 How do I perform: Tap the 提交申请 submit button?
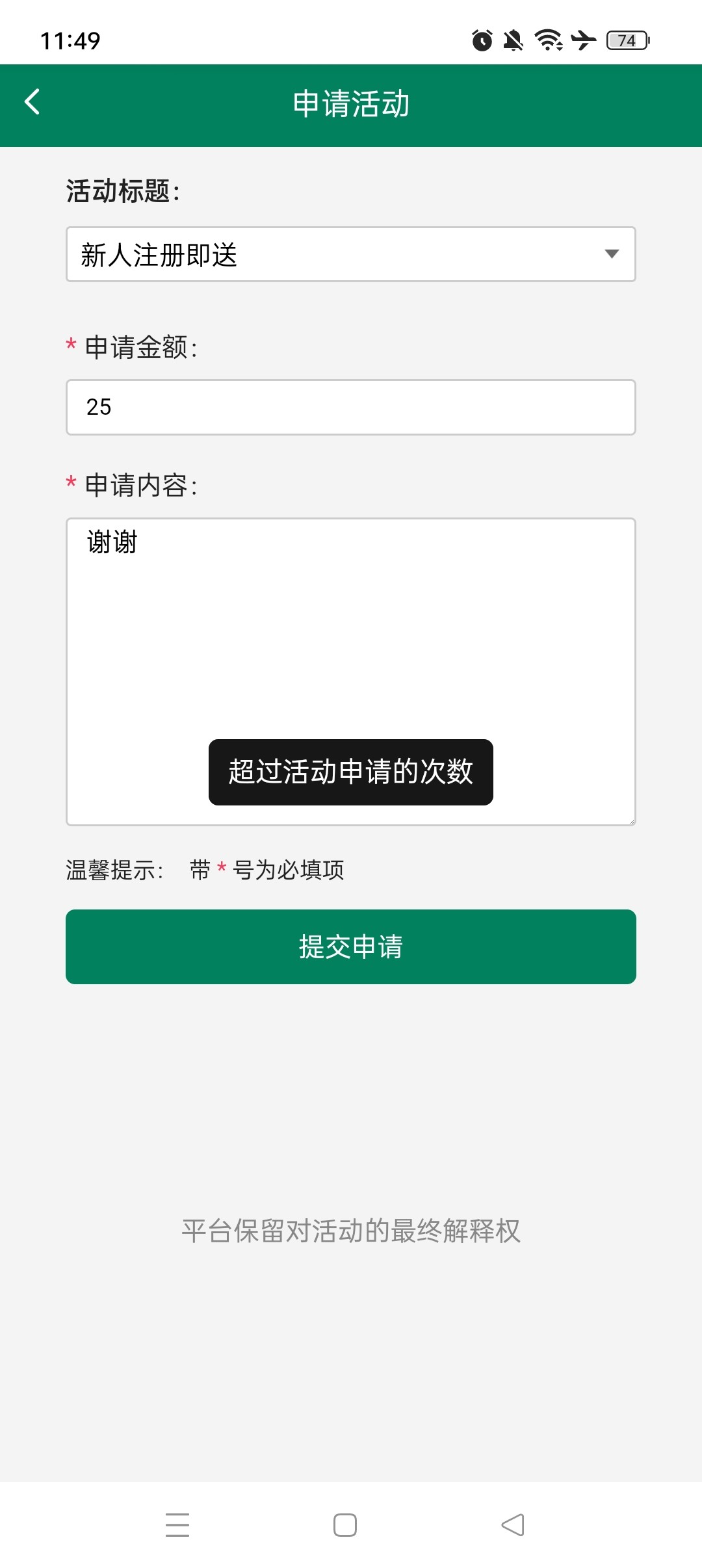click(350, 947)
